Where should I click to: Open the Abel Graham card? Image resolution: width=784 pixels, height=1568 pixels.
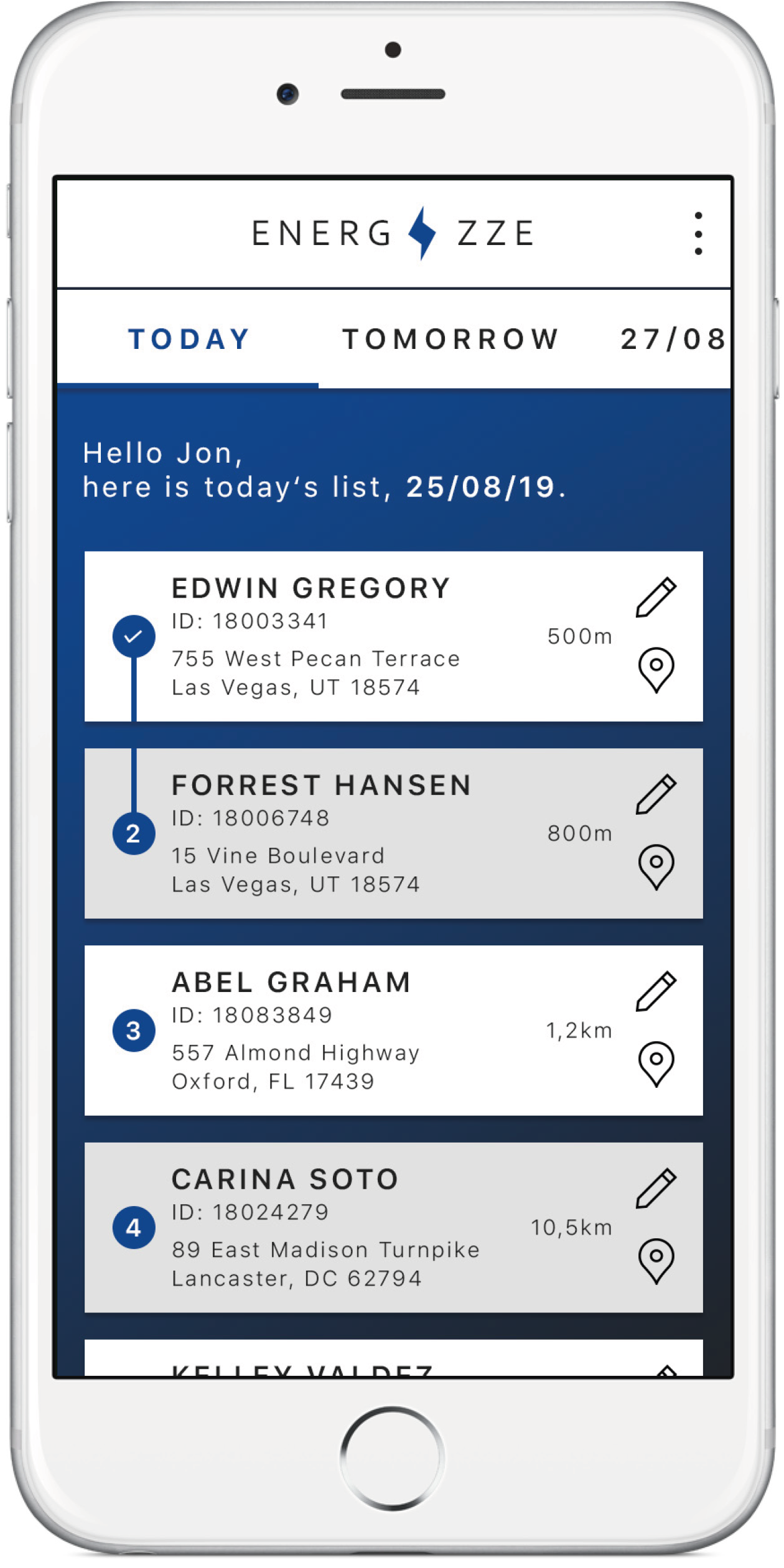click(348, 1031)
